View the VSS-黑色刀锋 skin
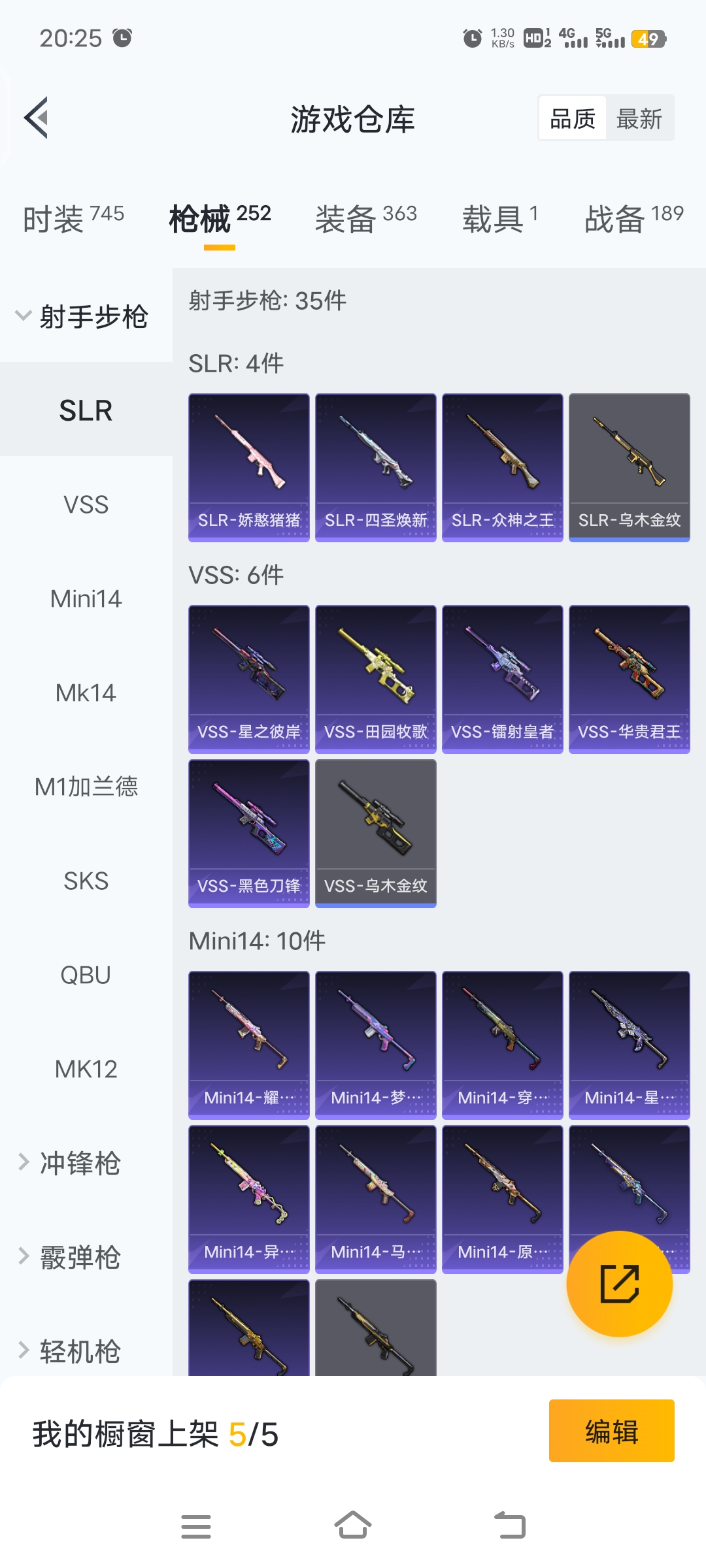 click(249, 833)
